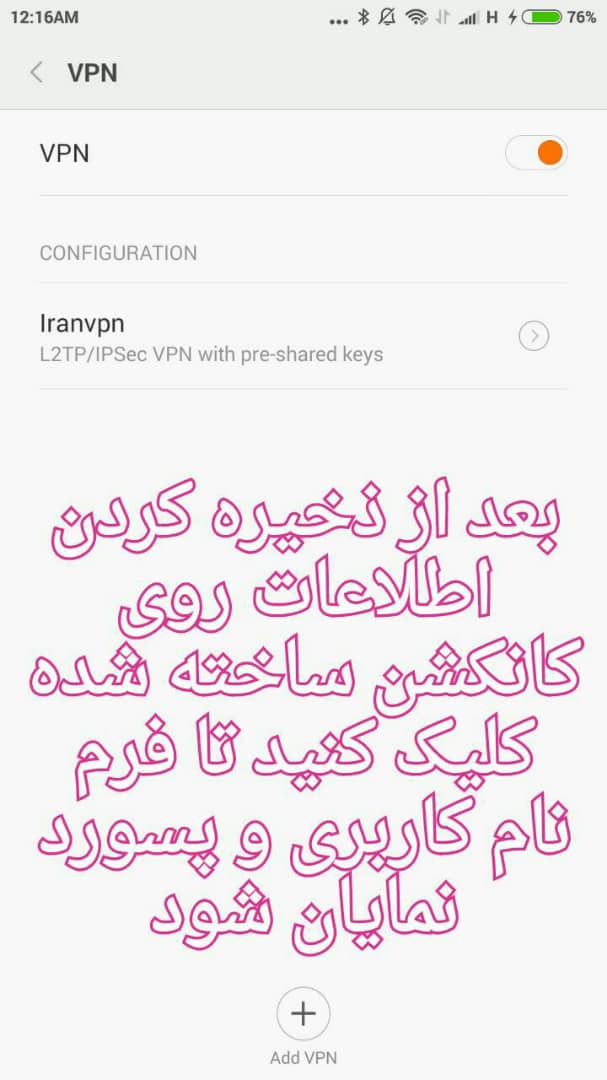The image size is (607, 1080).
Task: Add a new VPN
Action: click(x=303, y=1014)
